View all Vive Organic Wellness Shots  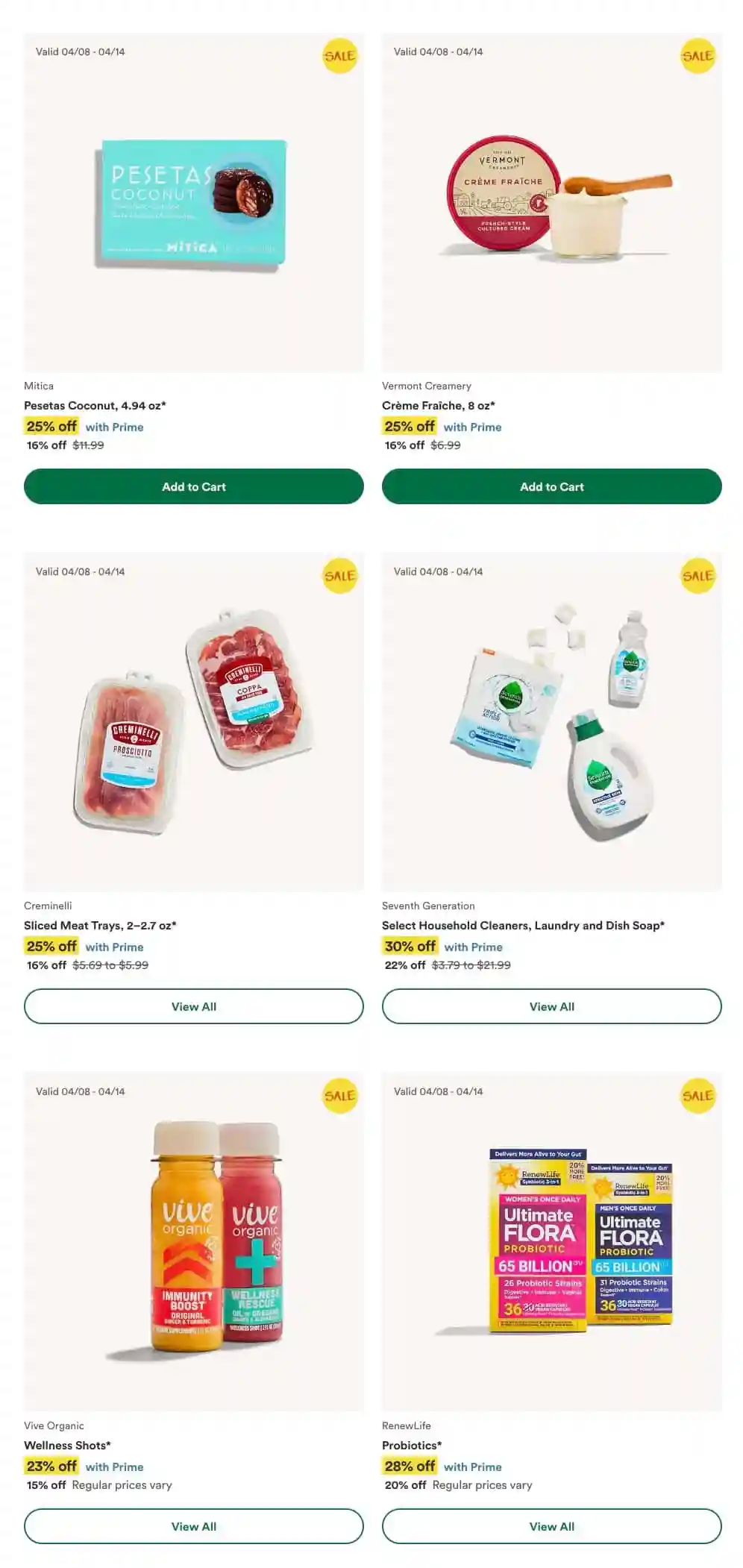point(193,1526)
